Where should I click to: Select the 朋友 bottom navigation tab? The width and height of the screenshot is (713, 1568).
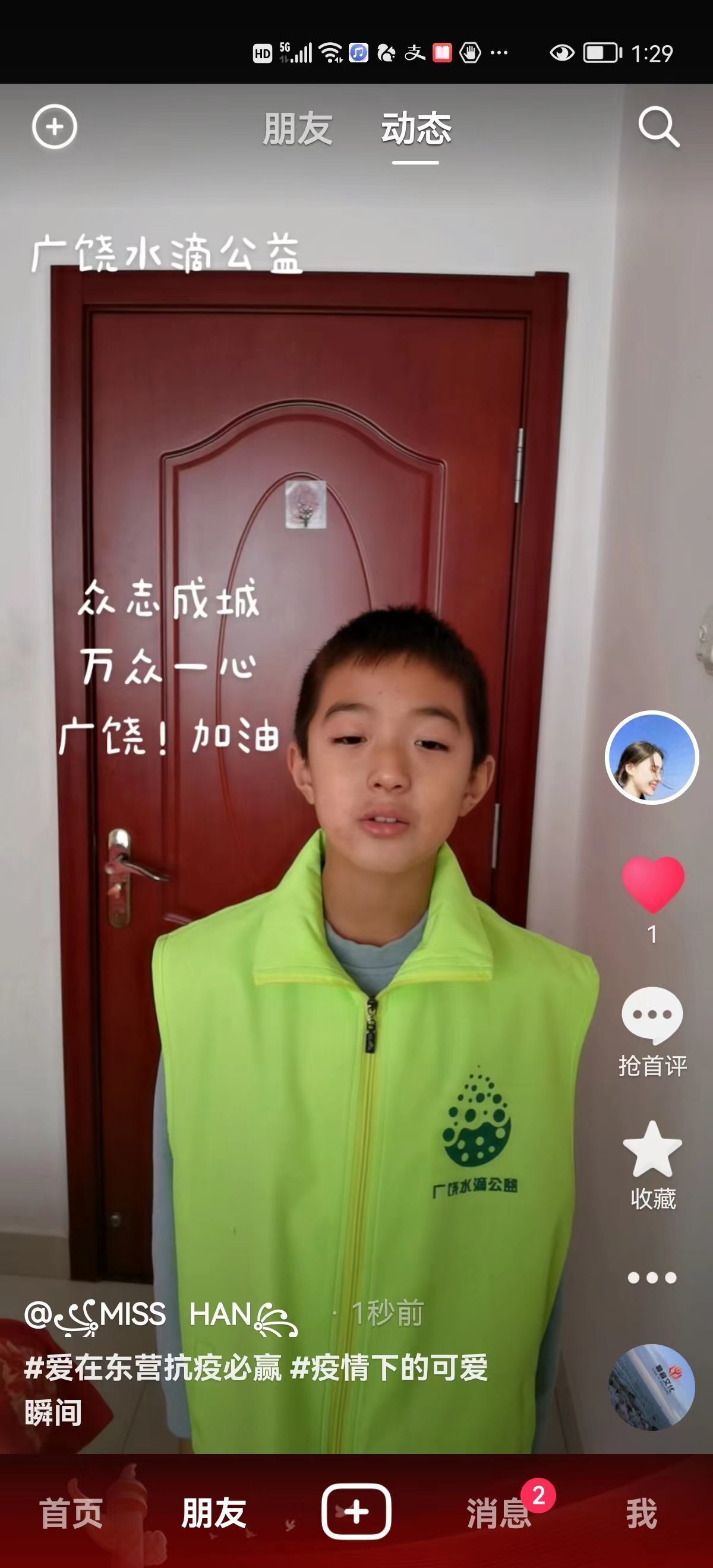214,1514
